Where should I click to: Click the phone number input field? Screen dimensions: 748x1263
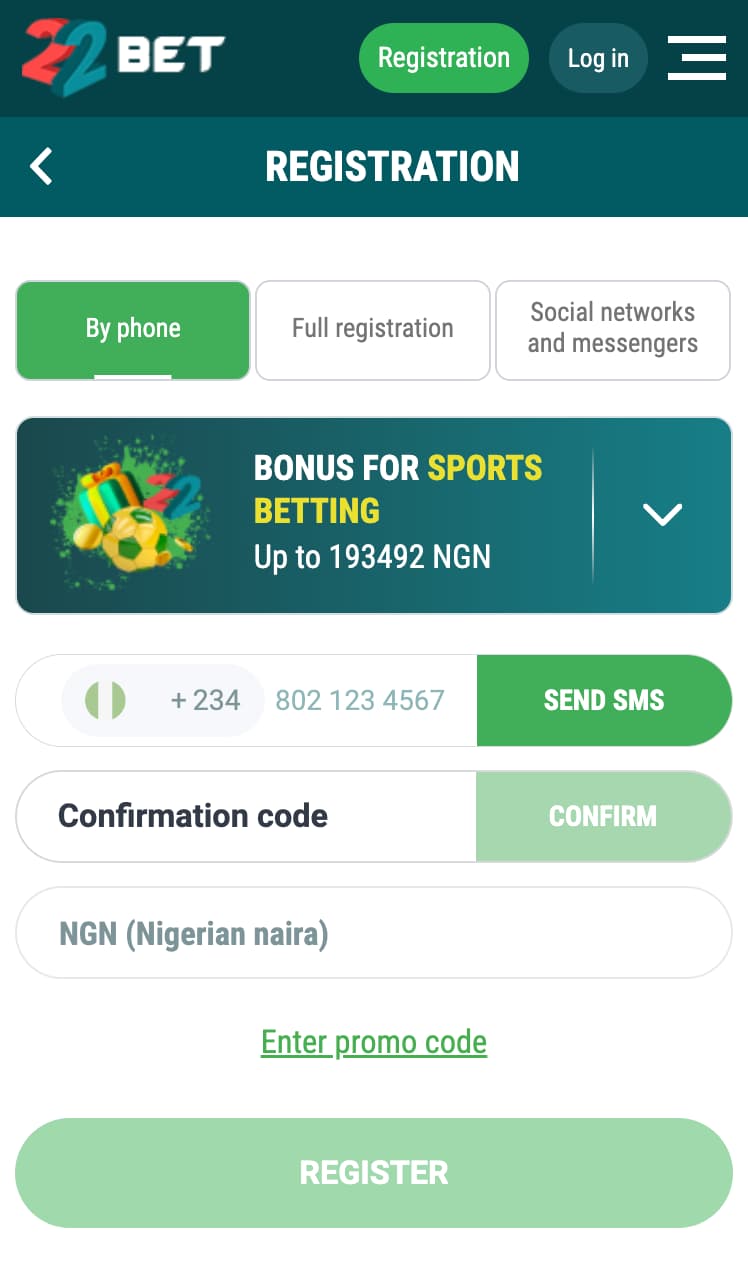(360, 700)
